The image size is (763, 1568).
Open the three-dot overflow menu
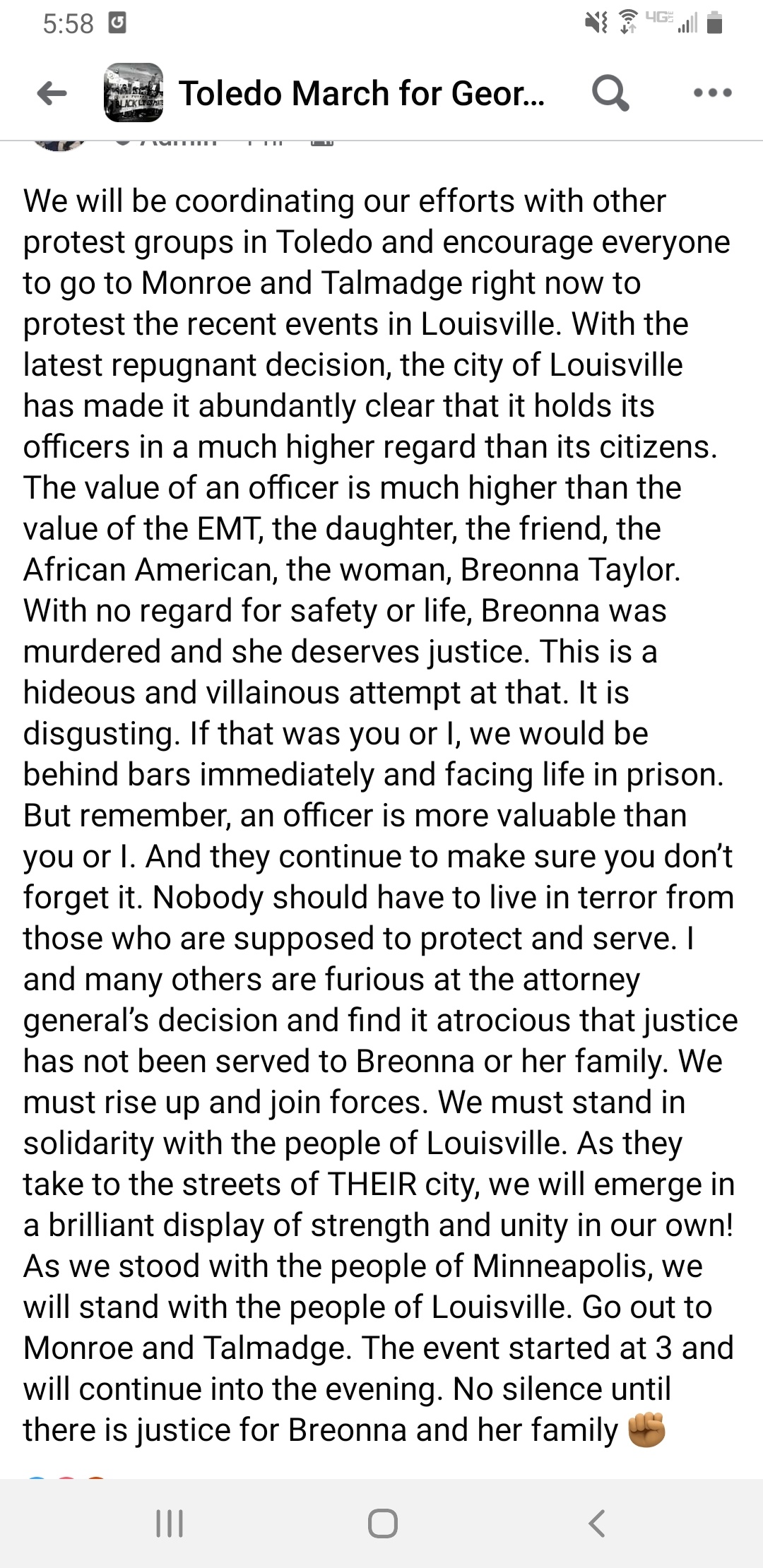click(713, 93)
